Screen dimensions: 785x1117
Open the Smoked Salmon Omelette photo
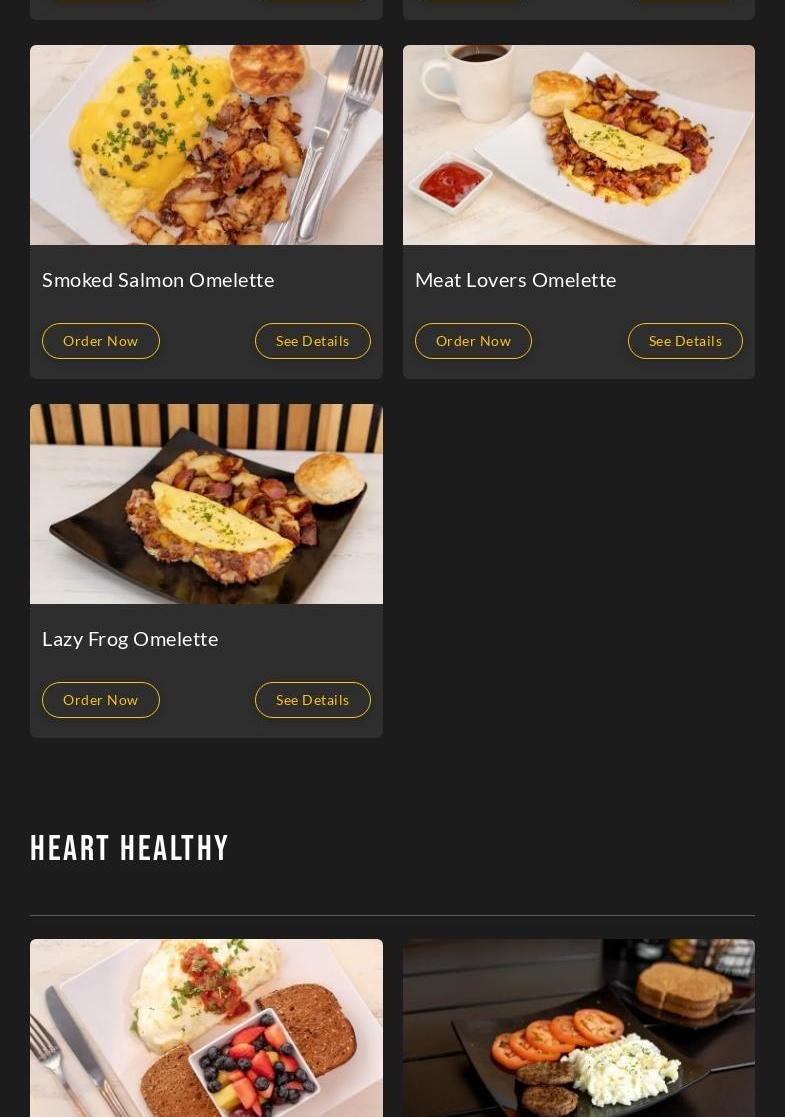(206, 145)
